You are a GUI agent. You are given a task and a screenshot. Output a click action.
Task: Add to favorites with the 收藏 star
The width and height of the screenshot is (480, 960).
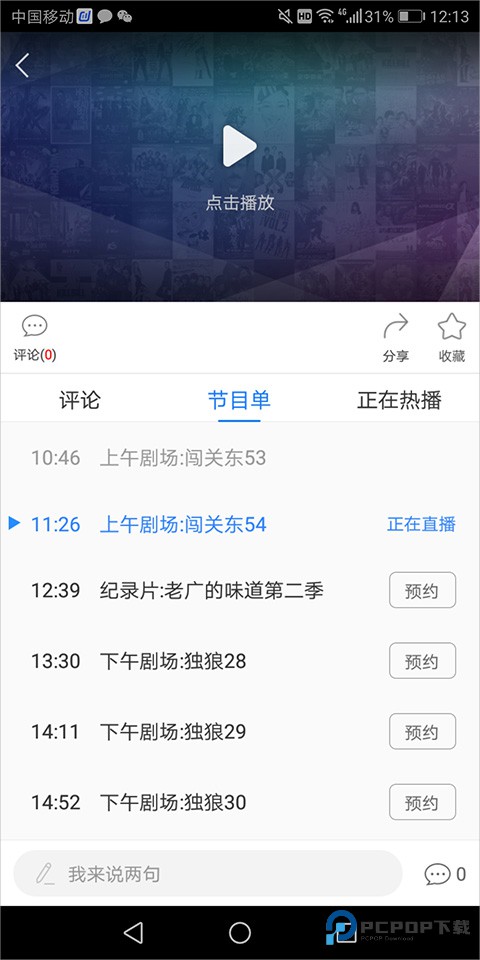coord(452,337)
